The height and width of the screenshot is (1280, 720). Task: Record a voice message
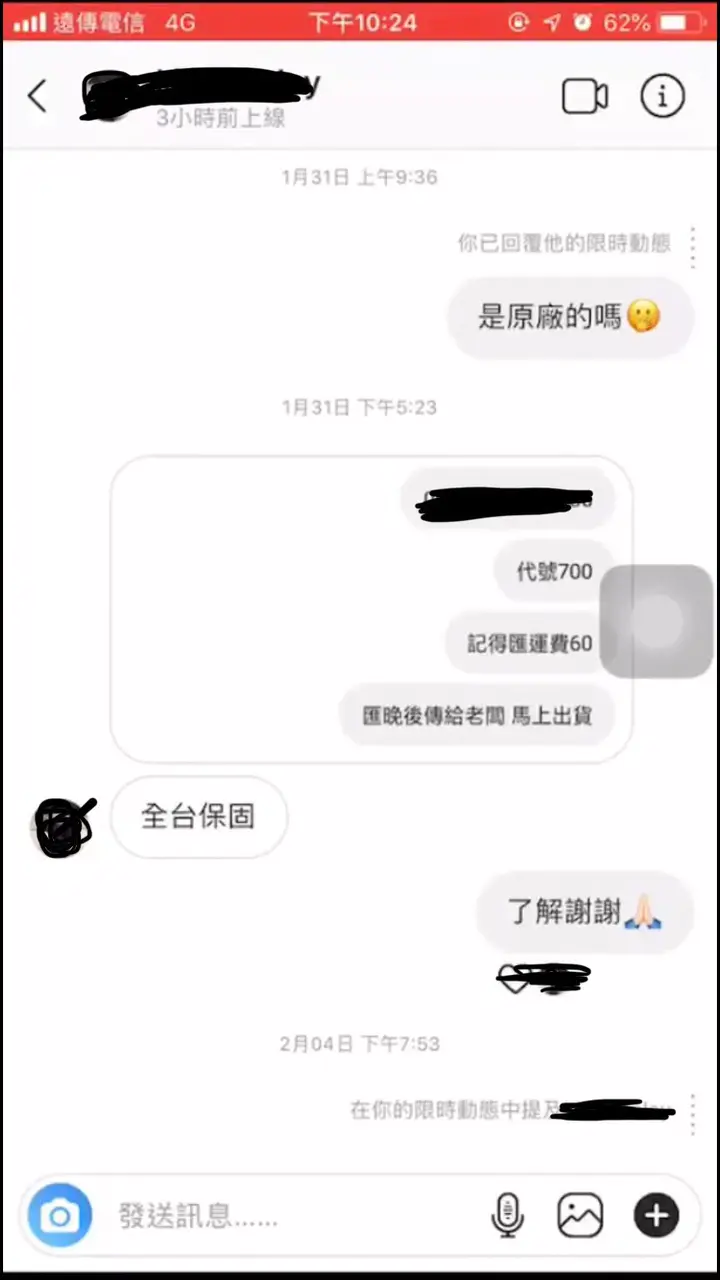[507, 1216]
